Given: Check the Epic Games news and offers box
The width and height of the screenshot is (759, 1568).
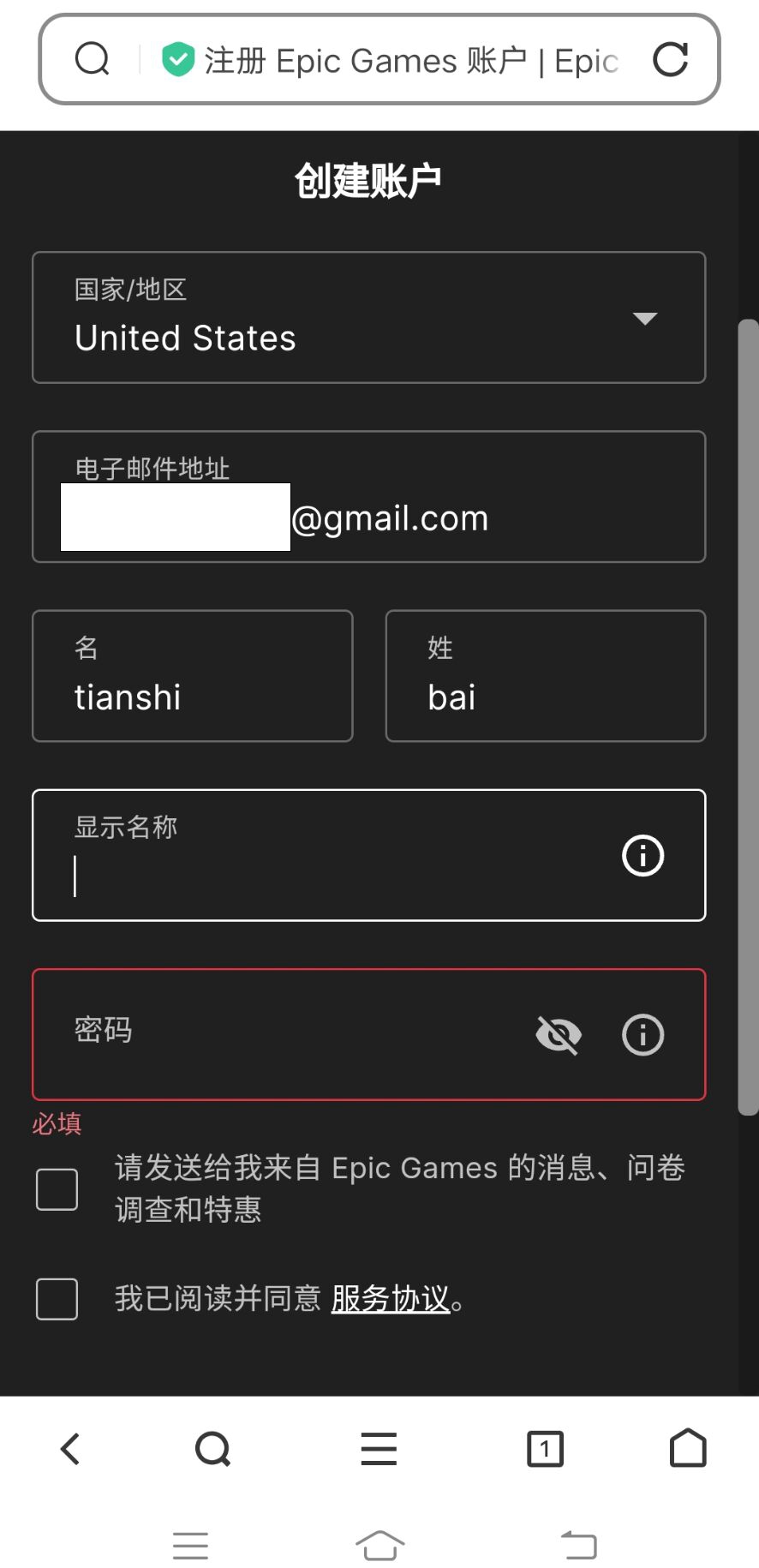Looking at the screenshot, I should [x=57, y=1189].
